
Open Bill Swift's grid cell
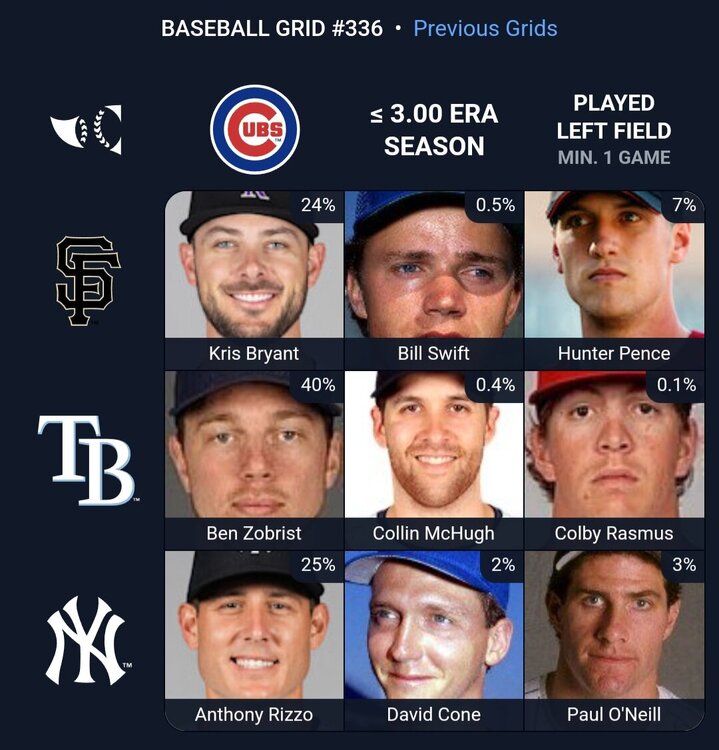coord(434,280)
